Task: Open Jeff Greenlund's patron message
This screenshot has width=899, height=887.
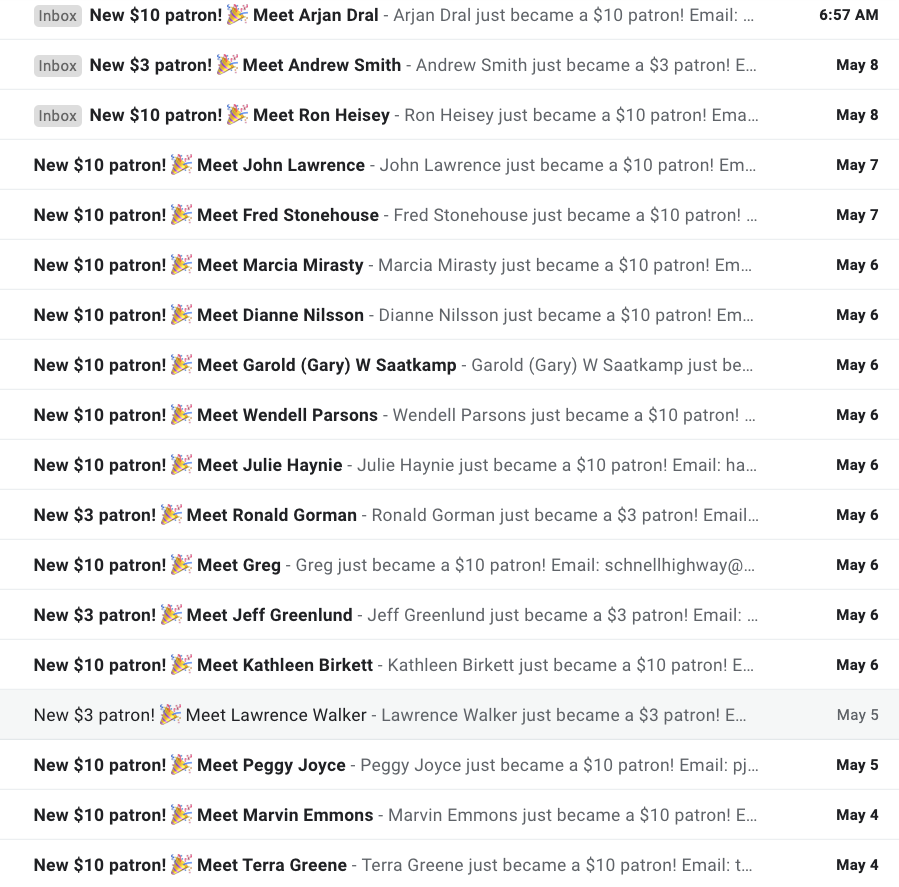Action: click(x=400, y=615)
